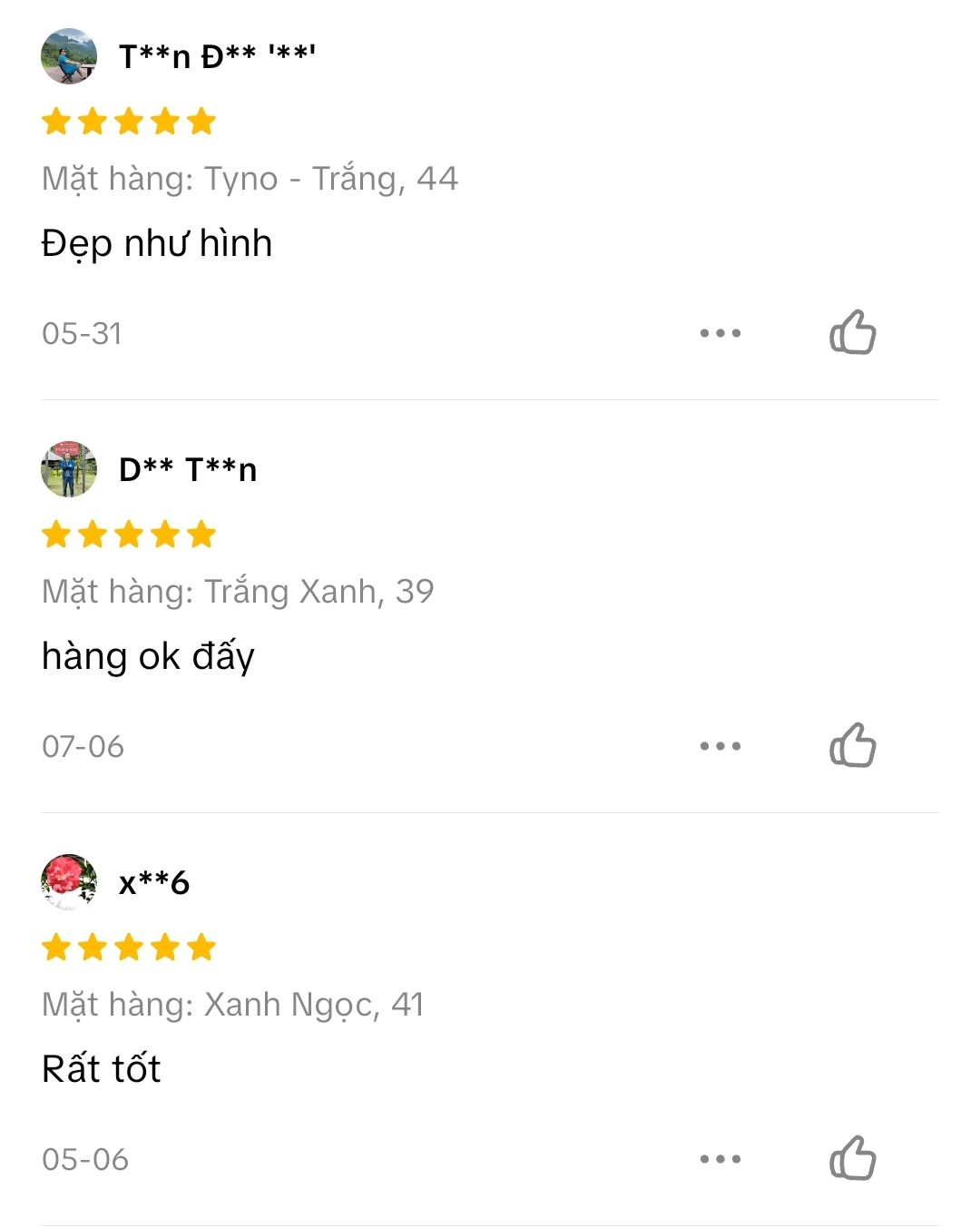View reviewer T**n Đ** profile avatar
Screen dimensions: 980x1228
pyautogui.click(x=69, y=56)
